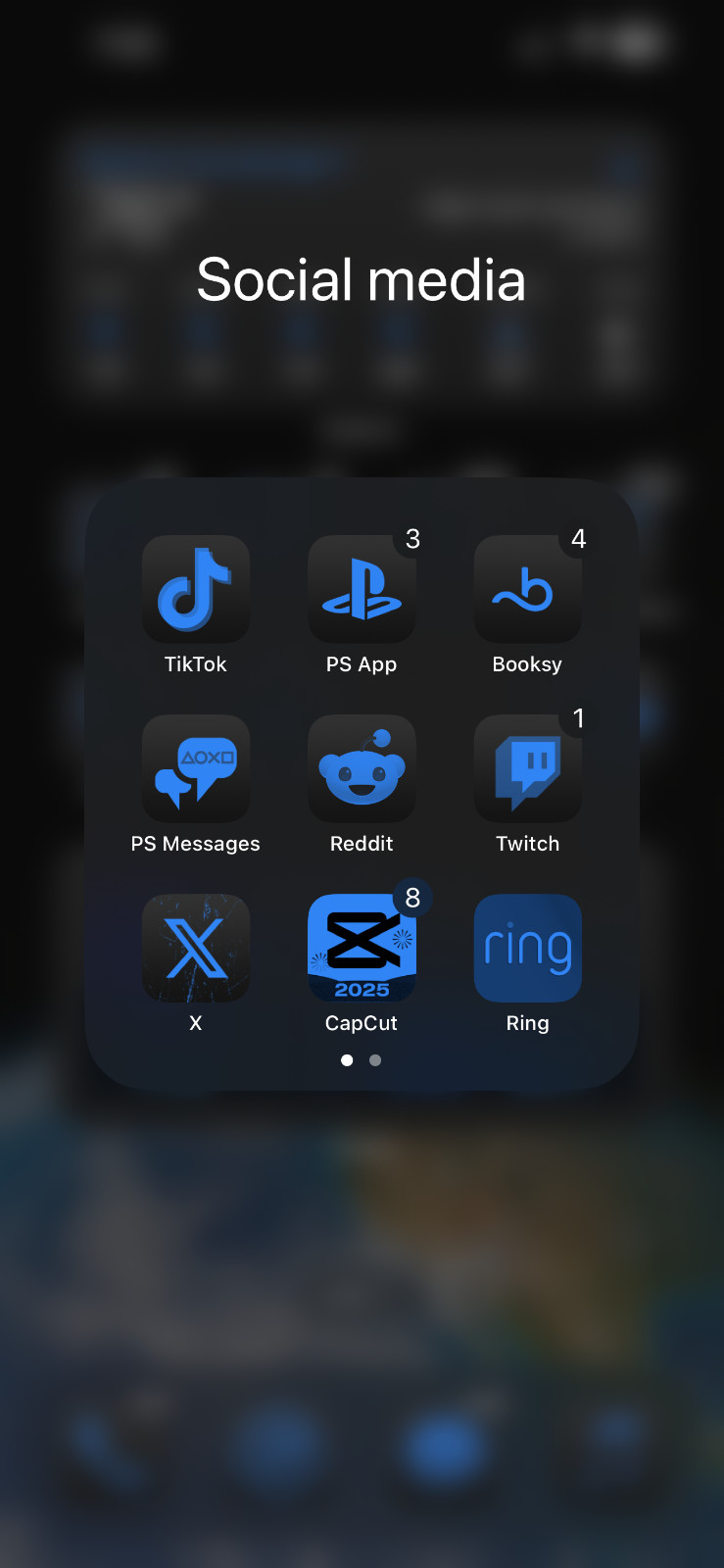Launch CapCut
This screenshot has width=724, height=1568.
(362, 948)
